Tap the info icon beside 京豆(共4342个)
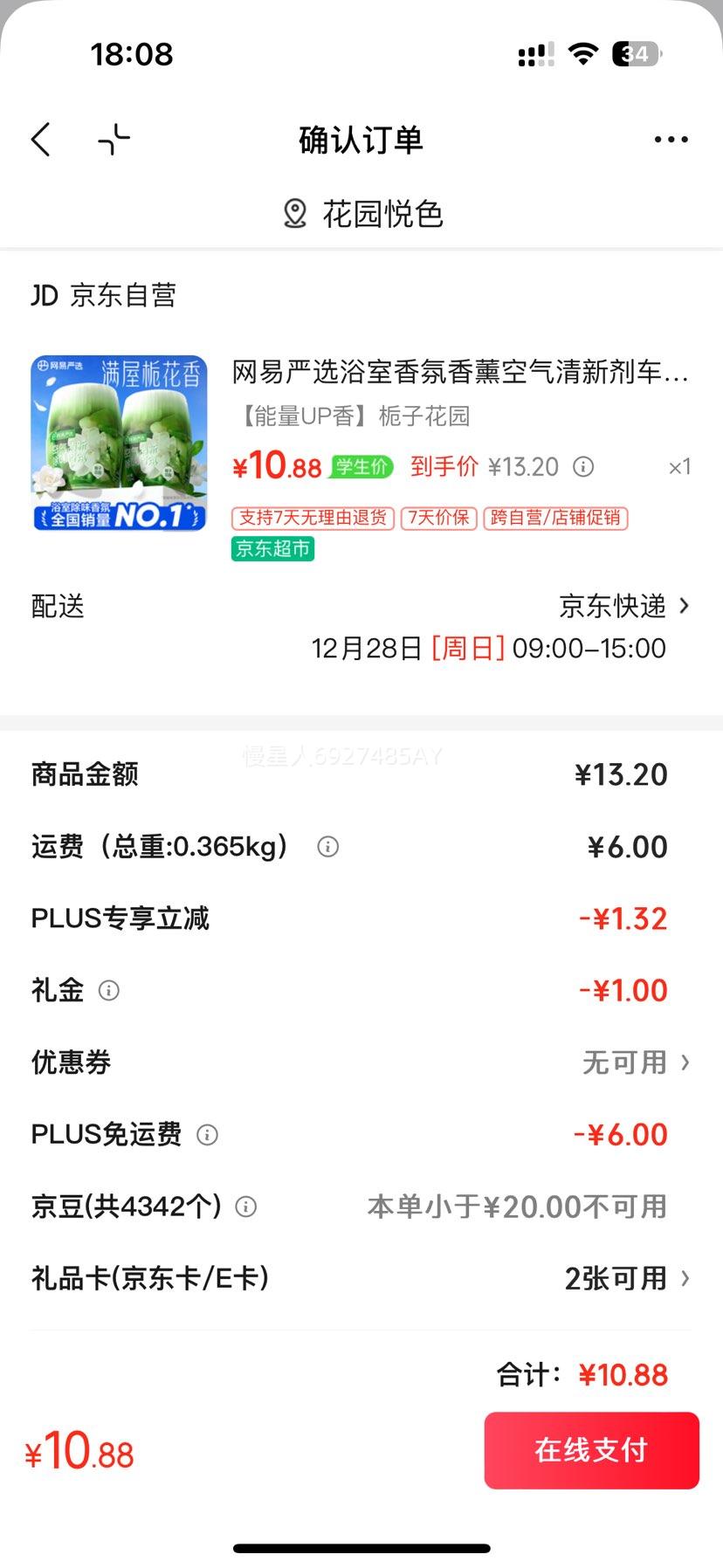The image size is (723, 1568). (x=244, y=1207)
